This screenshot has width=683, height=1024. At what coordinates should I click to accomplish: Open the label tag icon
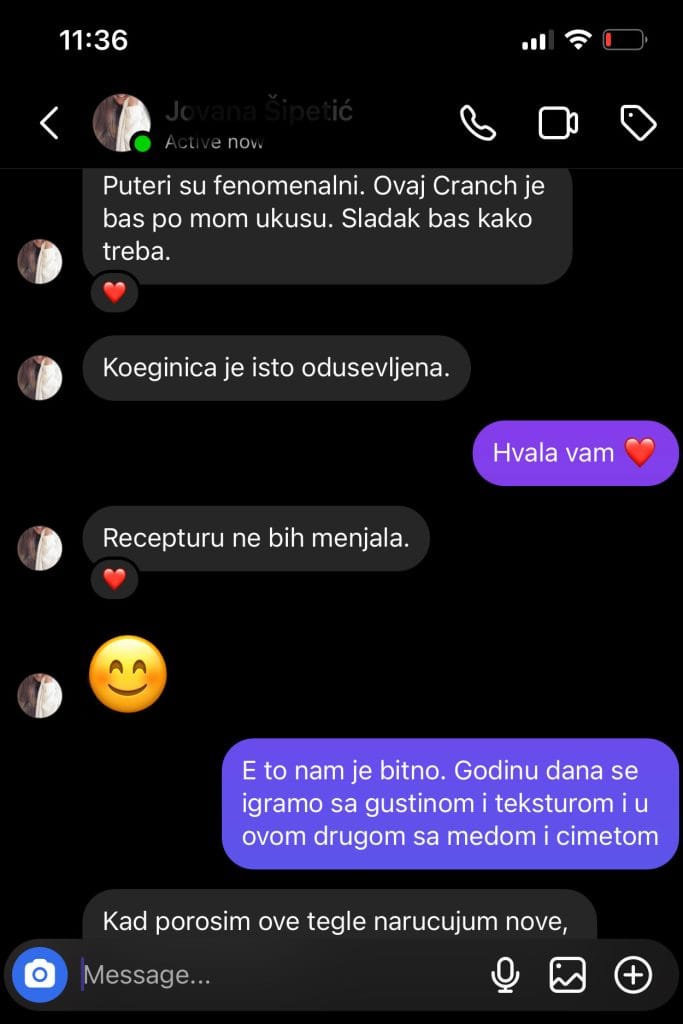pyautogui.click(x=637, y=123)
